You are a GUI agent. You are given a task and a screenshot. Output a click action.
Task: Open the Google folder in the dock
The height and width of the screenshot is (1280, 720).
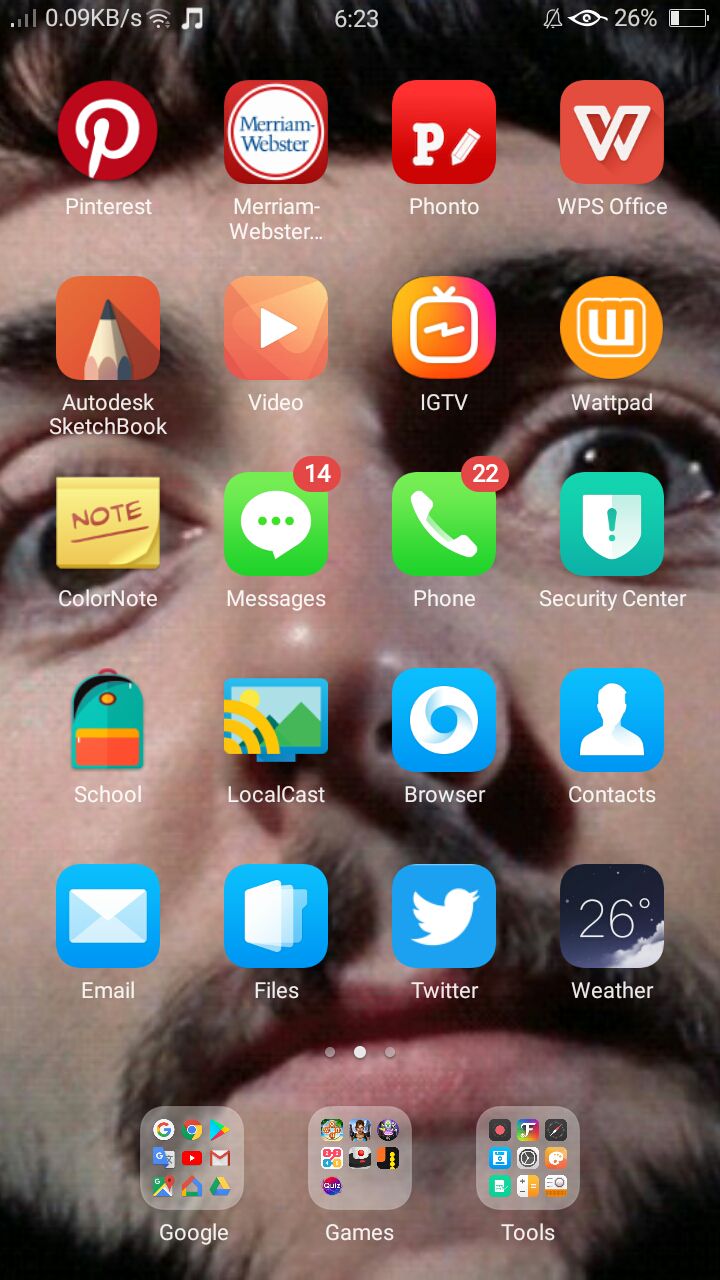[x=192, y=1158]
